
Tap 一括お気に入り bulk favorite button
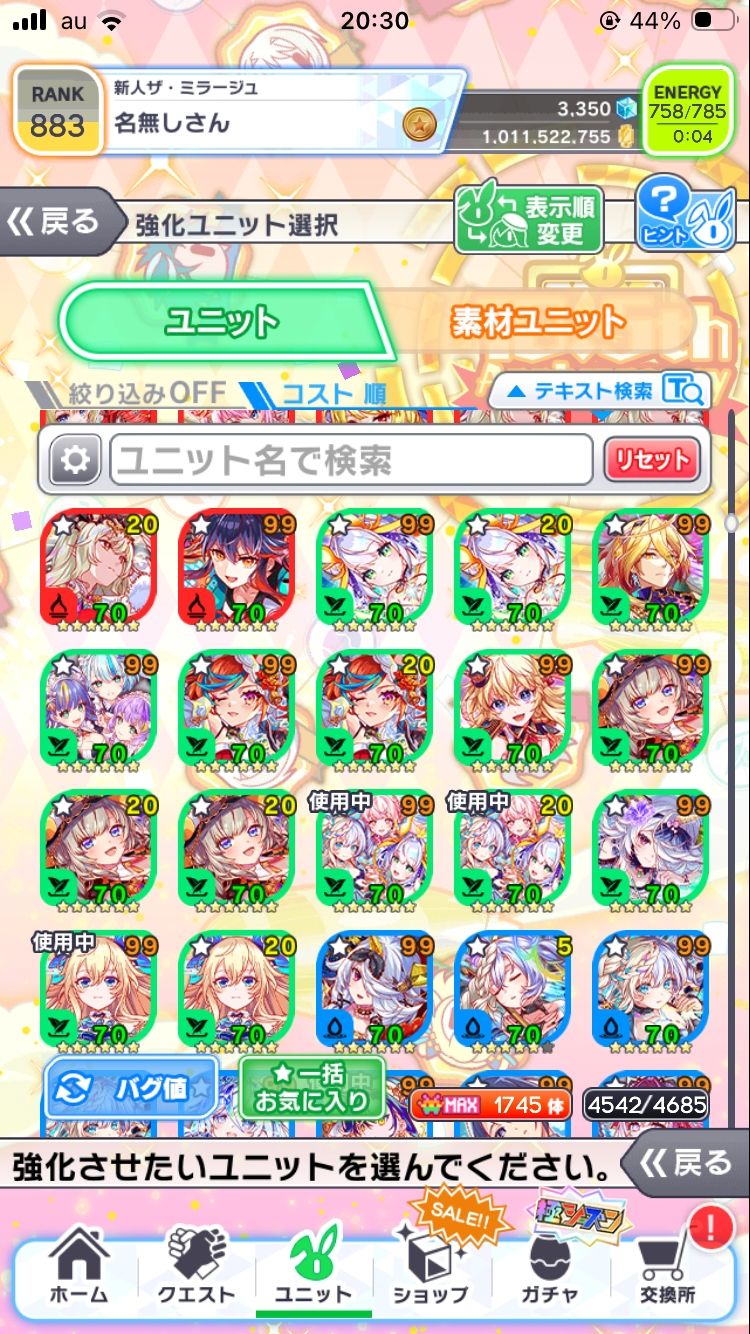[311, 1088]
